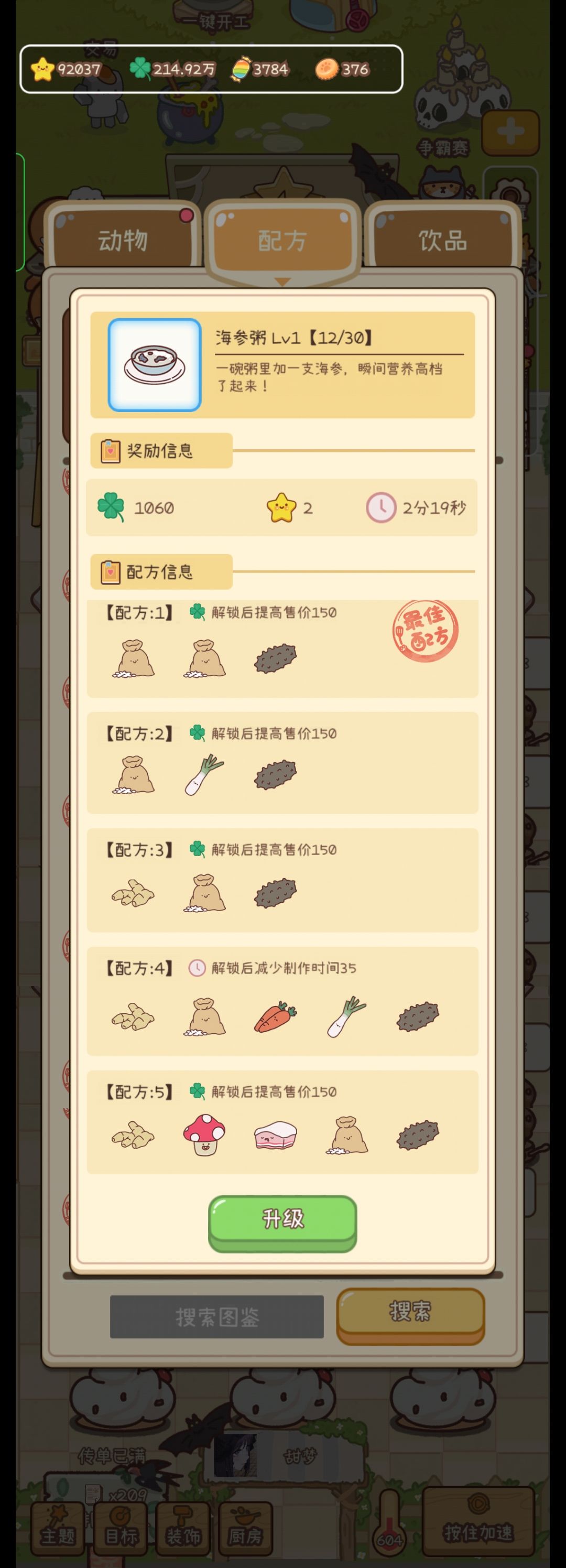Click the 最佳配方 red stamp
Image resolution: width=566 pixels, height=1568 pixels.
424,633
